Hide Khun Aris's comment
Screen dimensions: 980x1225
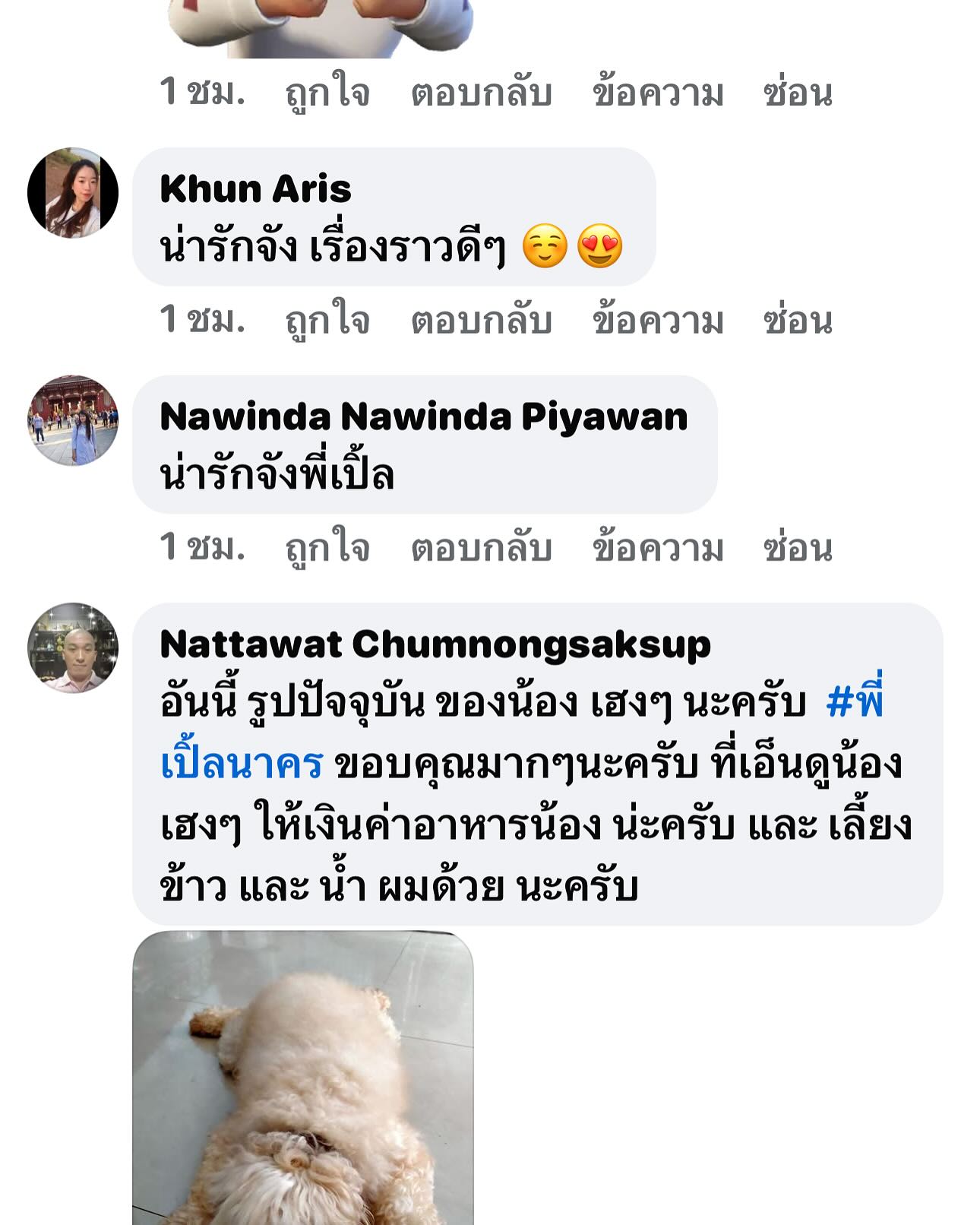pos(798,320)
